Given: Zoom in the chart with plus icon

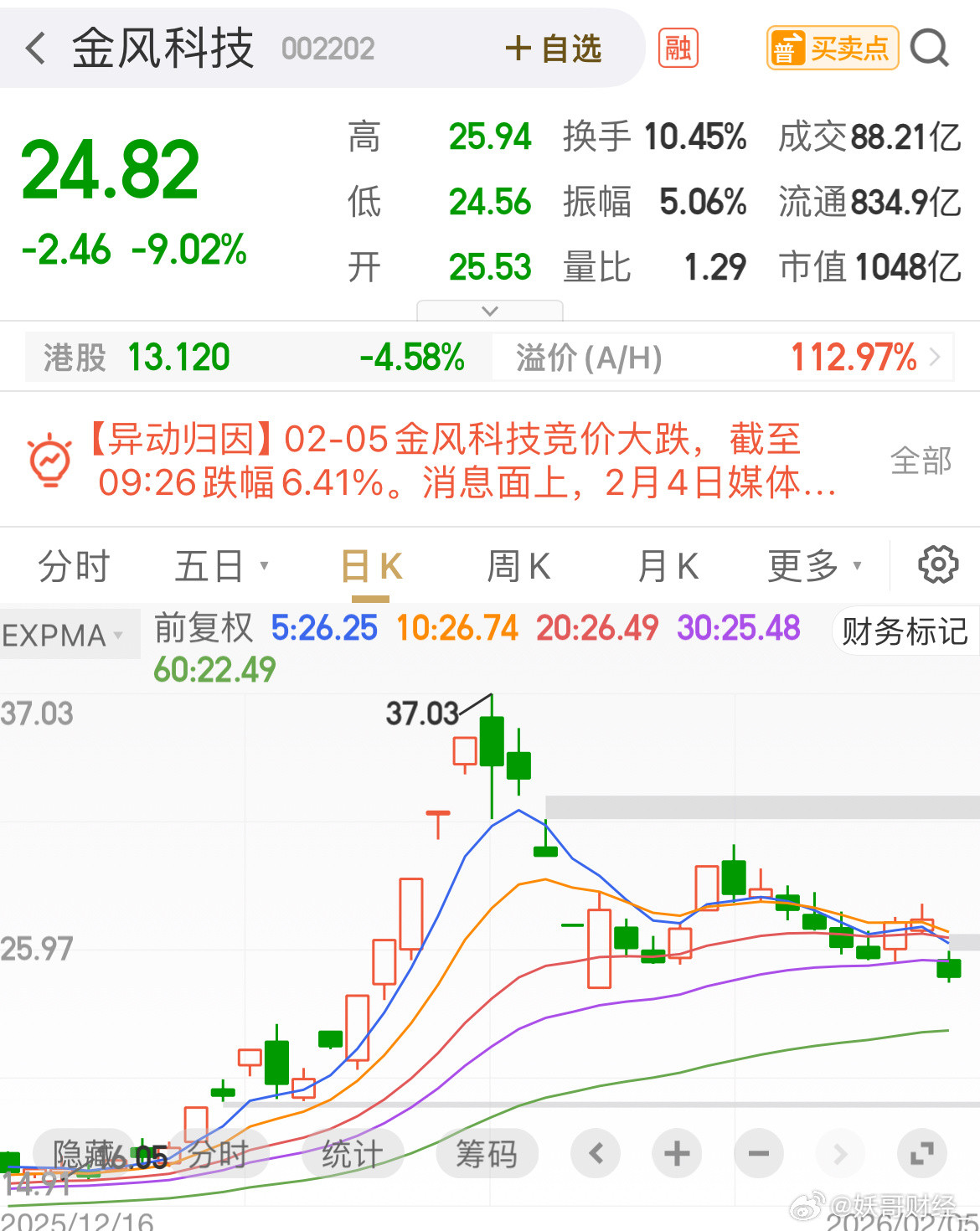Looking at the screenshot, I should [677, 1153].
